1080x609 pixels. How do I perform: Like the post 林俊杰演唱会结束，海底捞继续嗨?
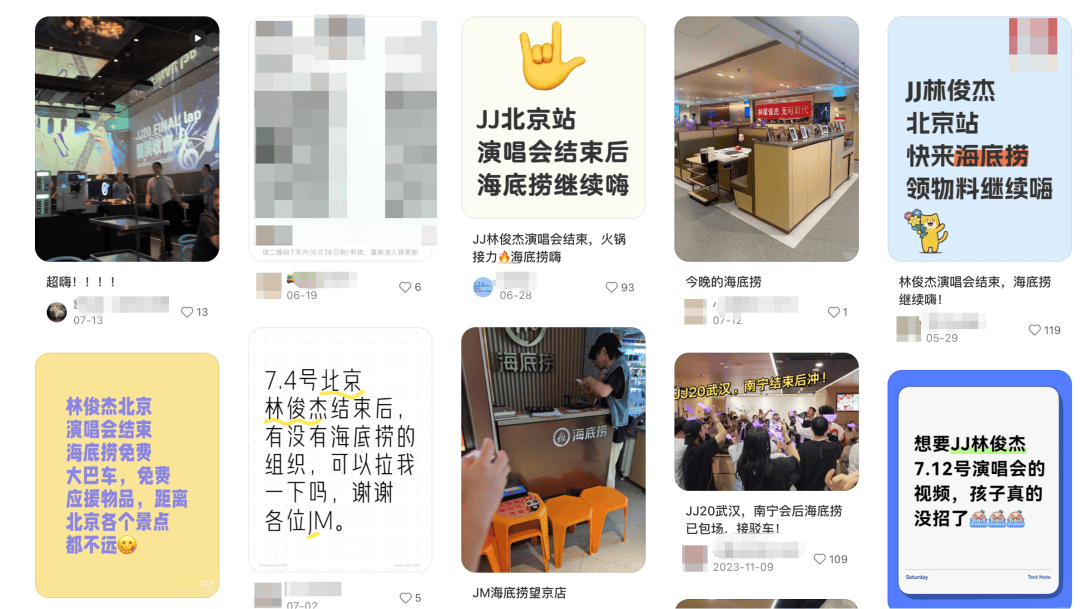(x=1036, y=330)
